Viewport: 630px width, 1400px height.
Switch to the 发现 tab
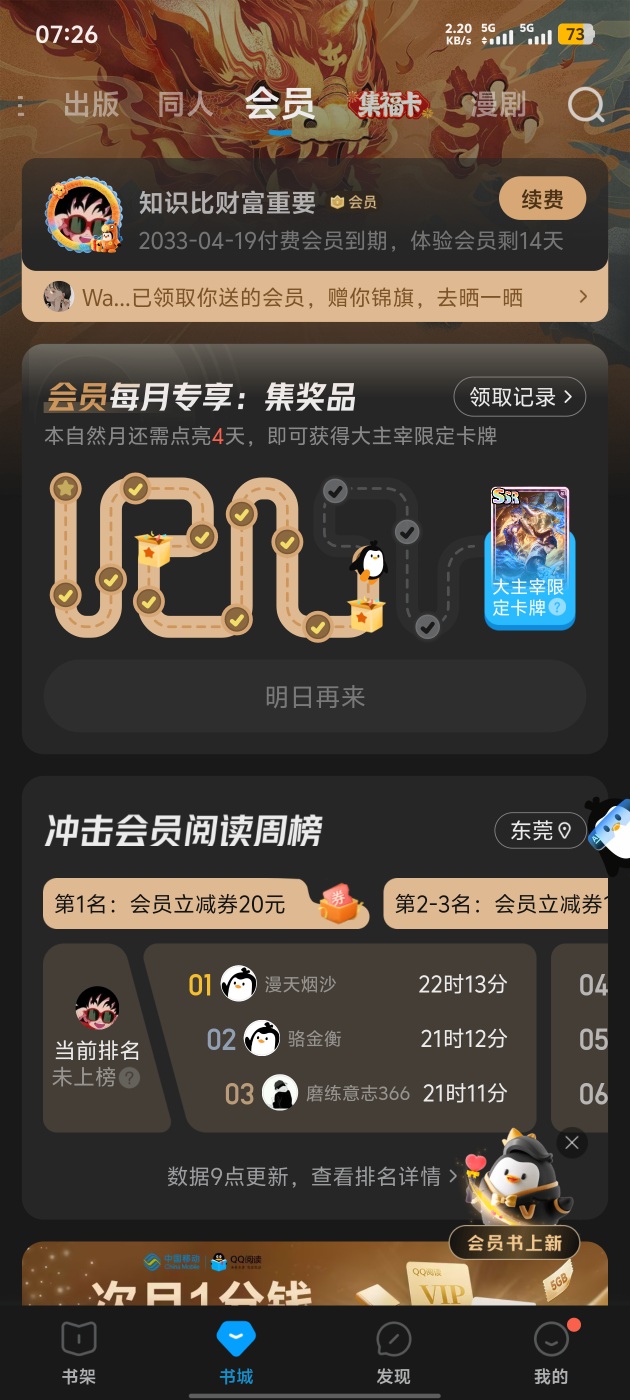[x=393, y=1352]
